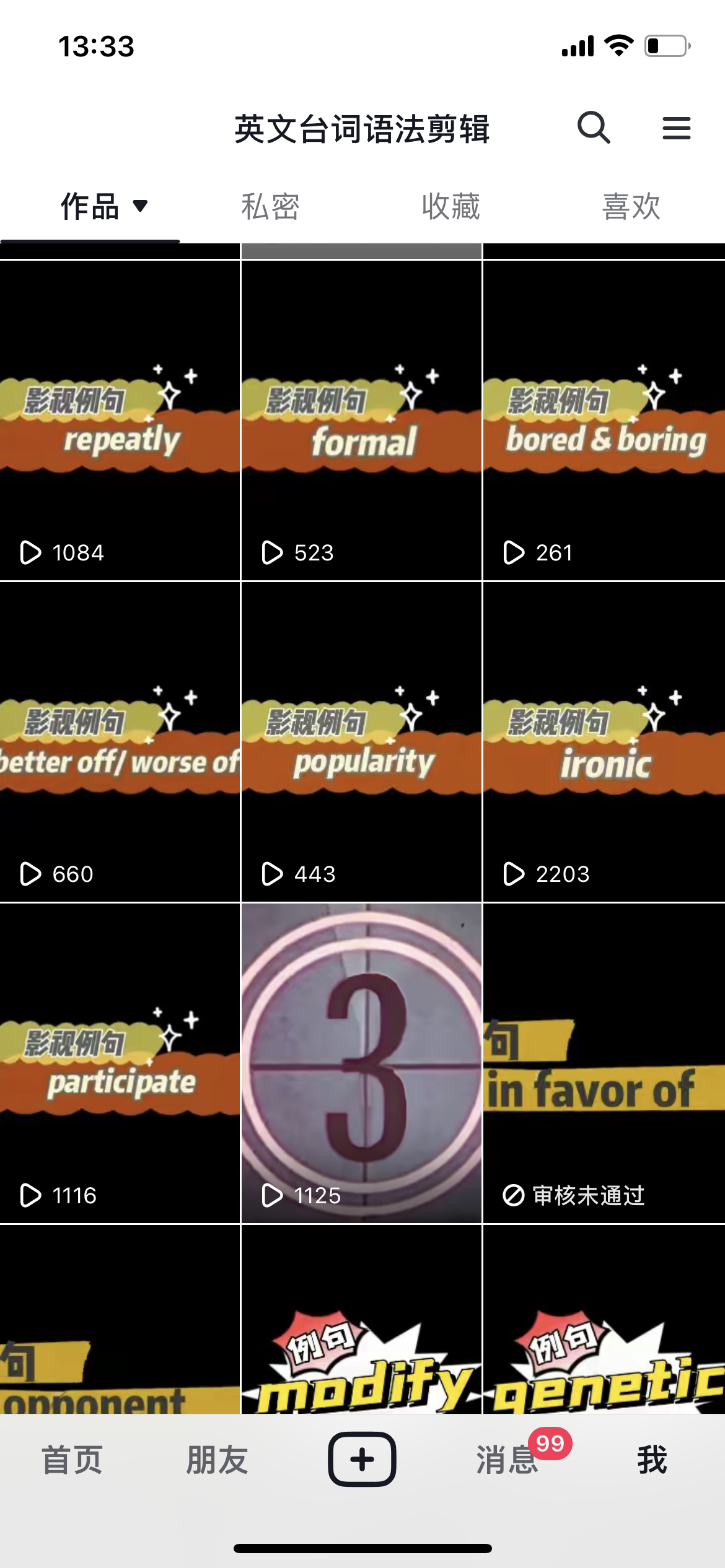This screenshot has height=1568, width=725.
Task: Open the countdown '3' video with 1125 plays
Action: 361,1063
